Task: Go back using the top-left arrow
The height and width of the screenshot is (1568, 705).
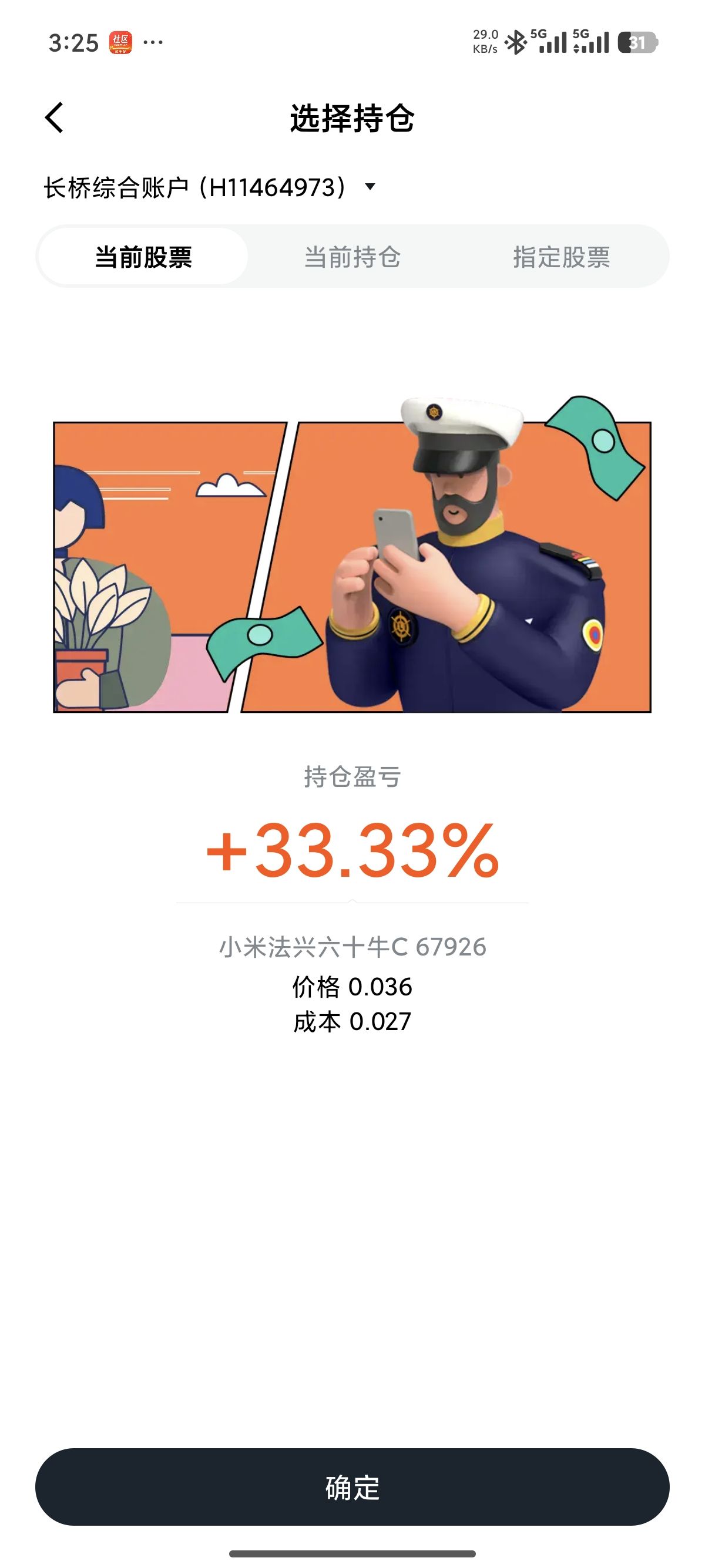Action: coord(54,117)
